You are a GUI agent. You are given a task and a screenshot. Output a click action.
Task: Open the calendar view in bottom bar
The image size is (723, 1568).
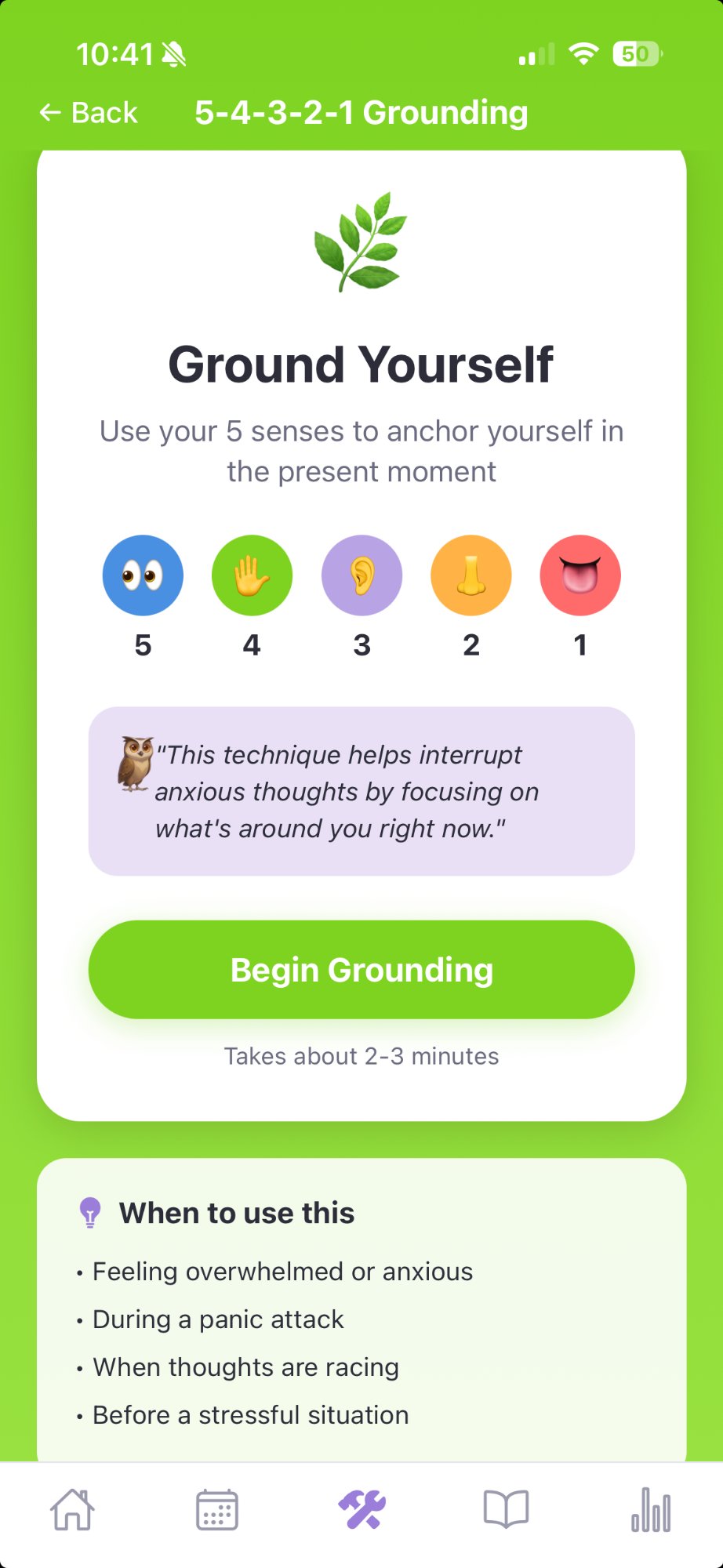[x=216, y=1509]
